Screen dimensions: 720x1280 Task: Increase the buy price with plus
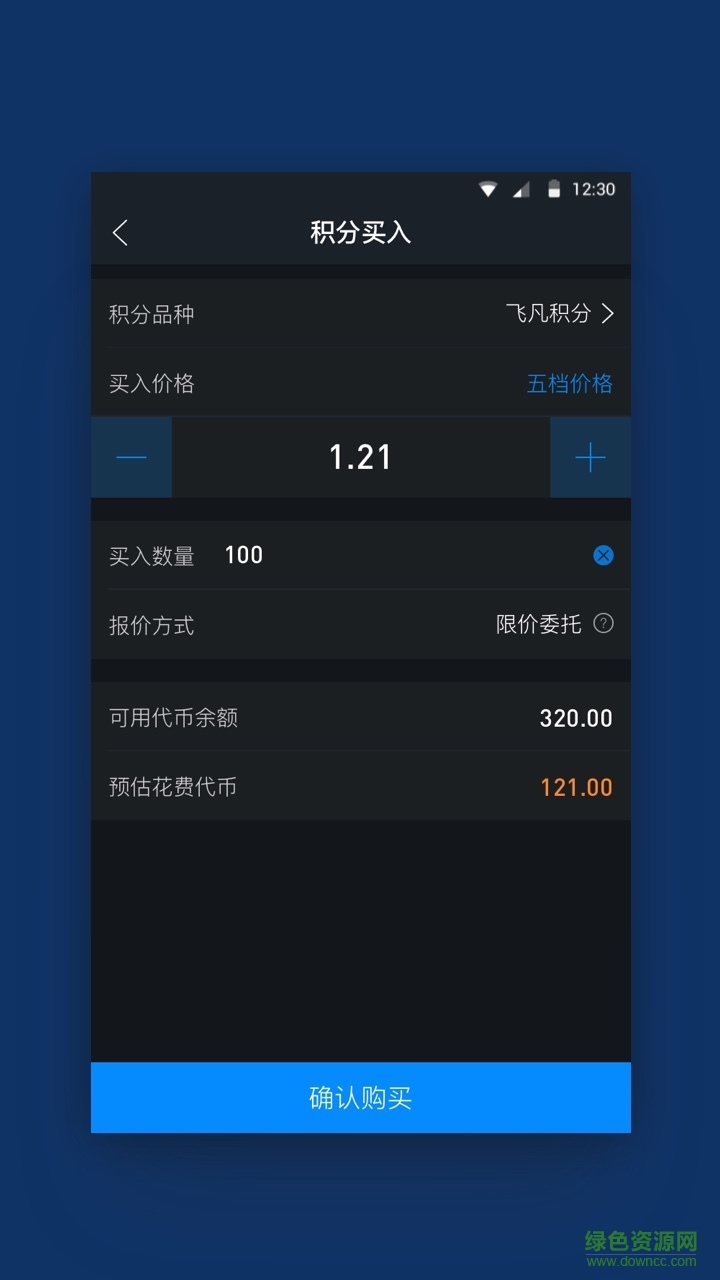pyautogui.click(x=590, y=458)
